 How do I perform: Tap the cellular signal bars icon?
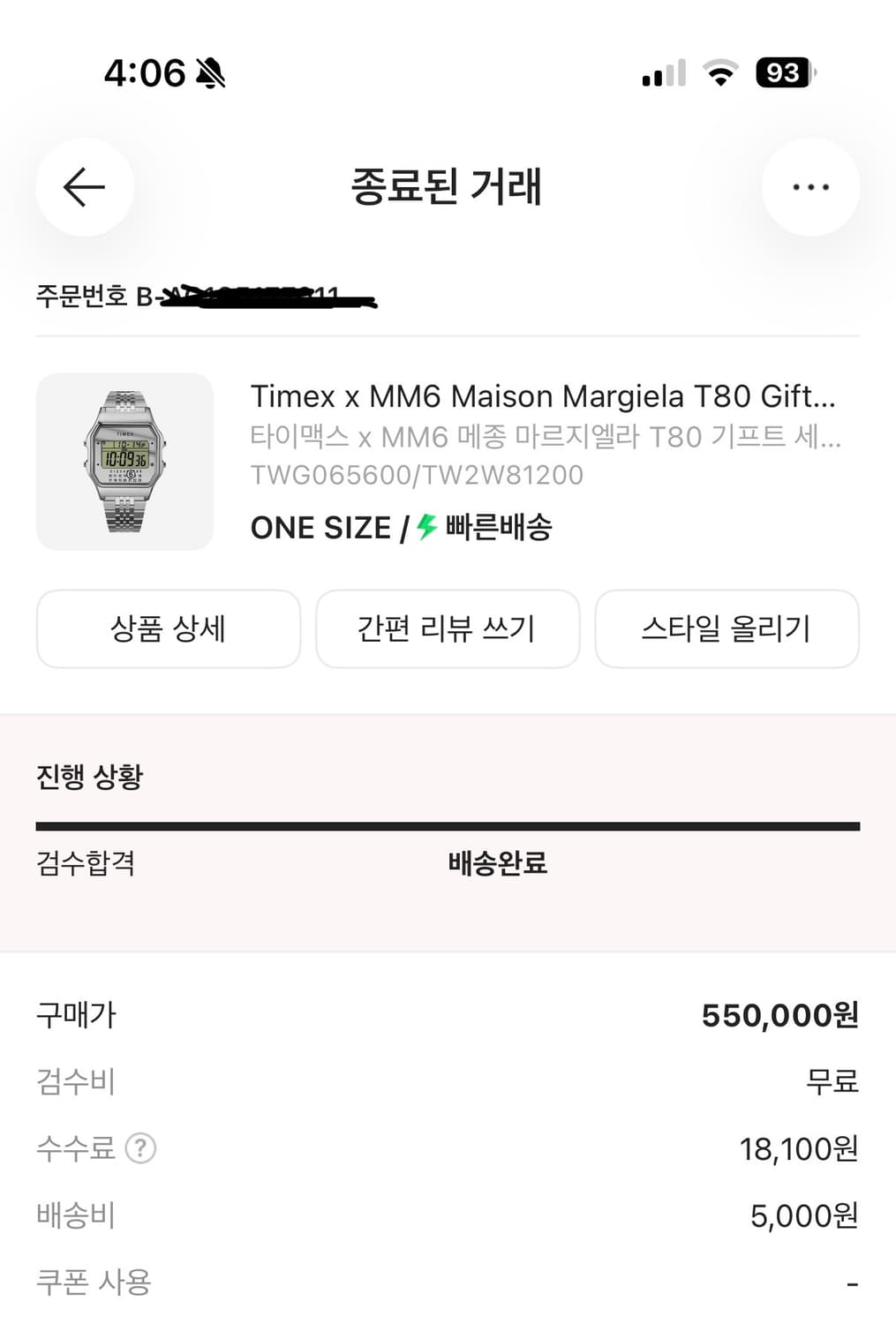(663, 74)
